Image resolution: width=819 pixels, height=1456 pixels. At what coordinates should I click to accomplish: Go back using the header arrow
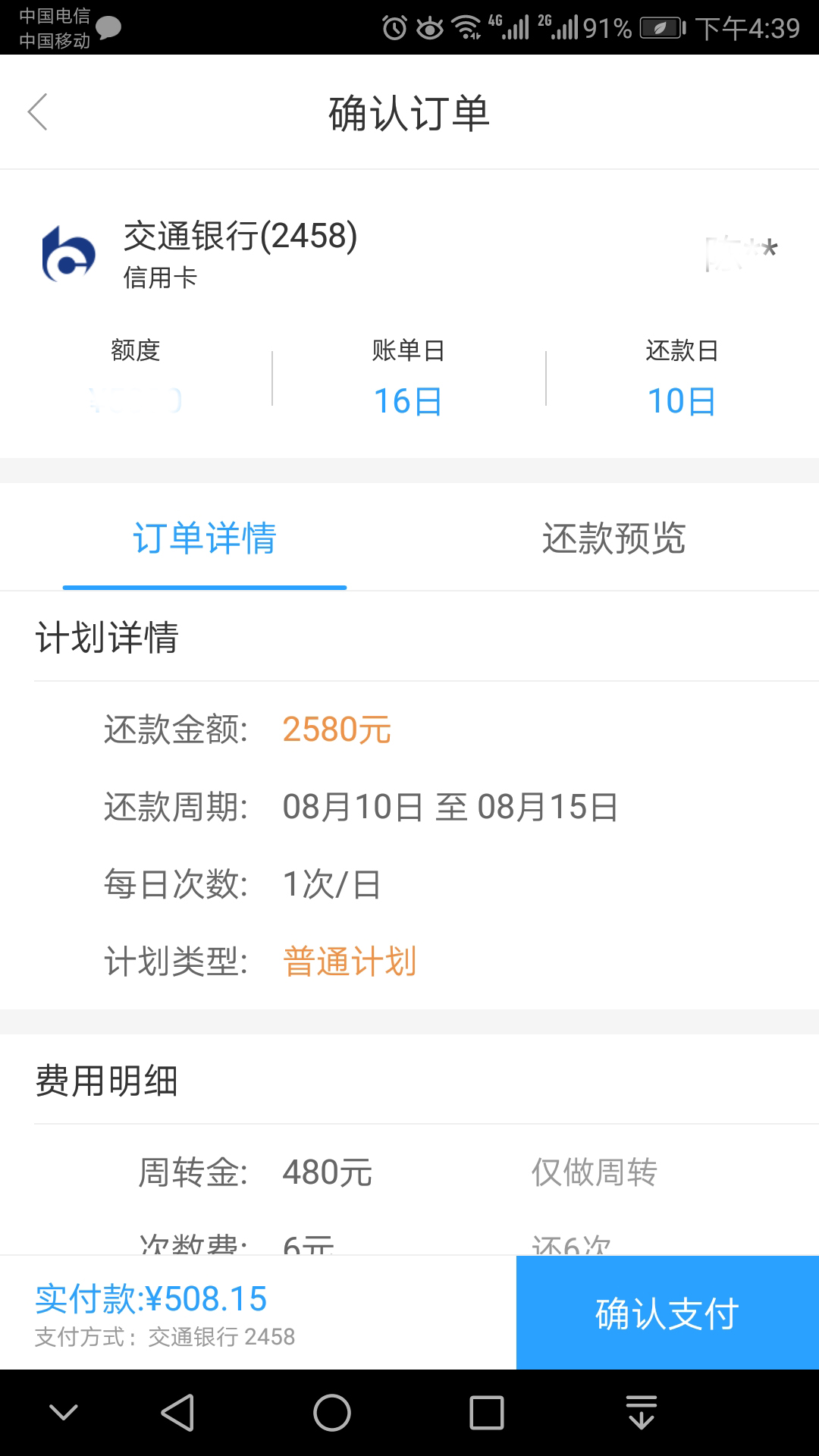coord(38,112)
